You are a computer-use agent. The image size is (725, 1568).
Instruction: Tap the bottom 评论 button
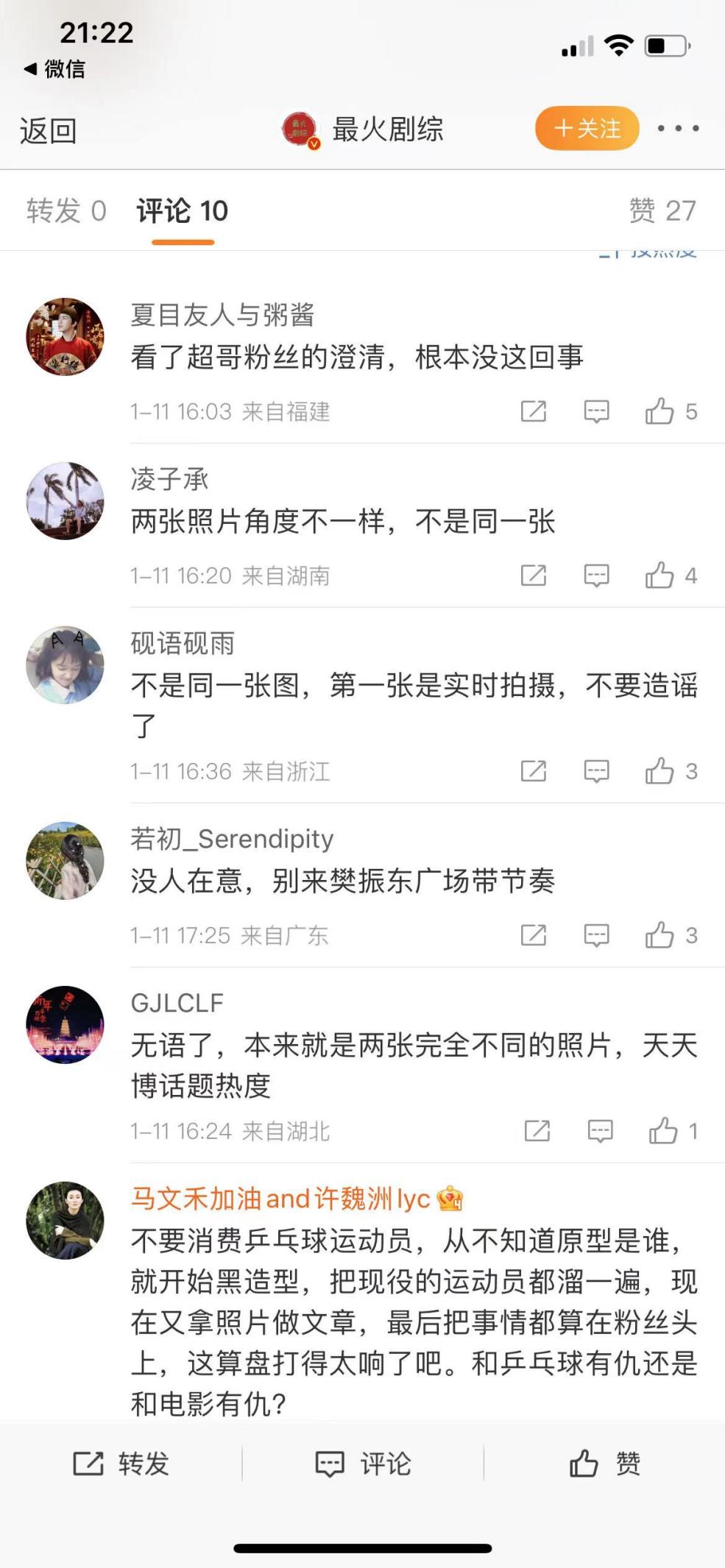[x=363, y=1464]
